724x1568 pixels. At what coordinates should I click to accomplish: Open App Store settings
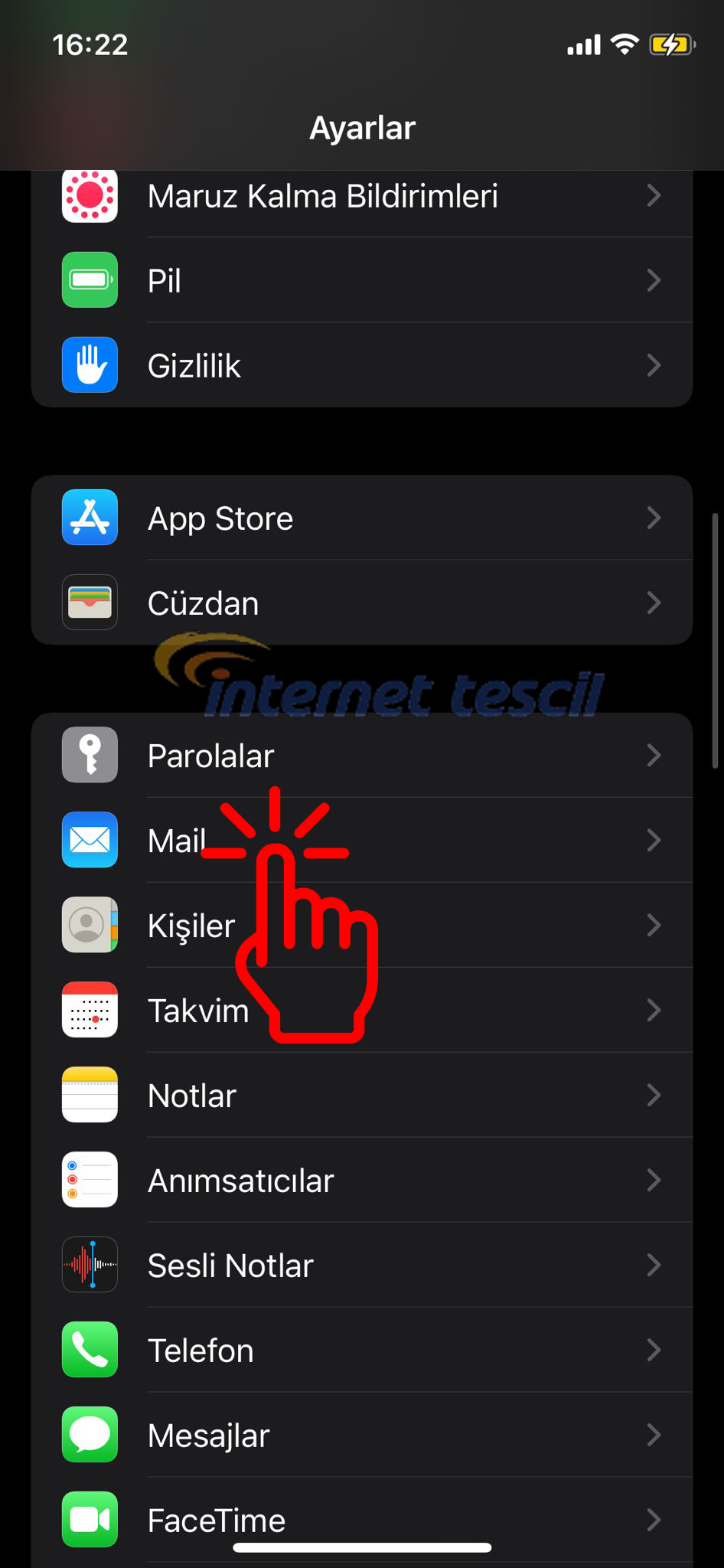pos(361,518)
